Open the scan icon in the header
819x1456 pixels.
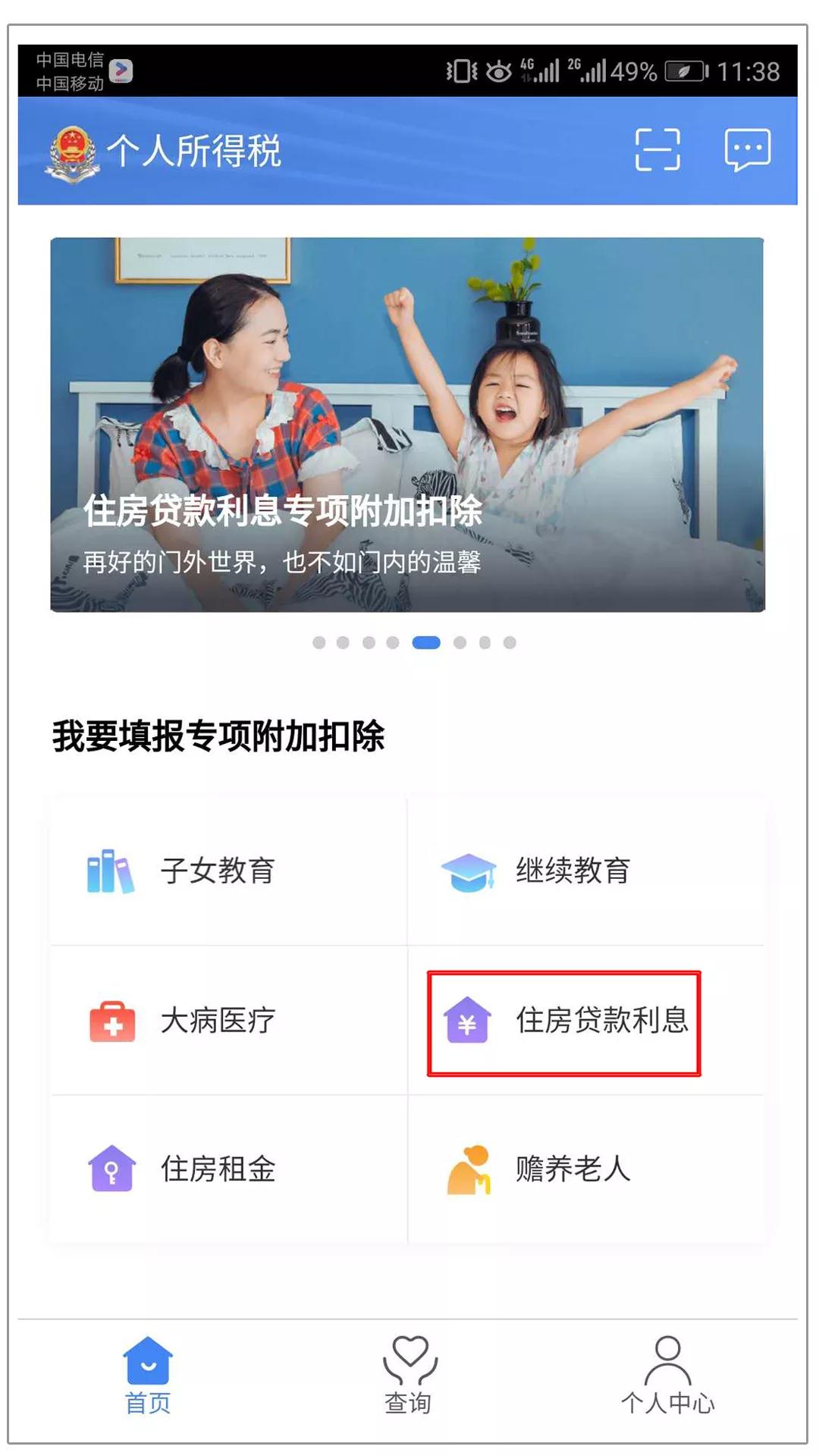coord(657,149)
